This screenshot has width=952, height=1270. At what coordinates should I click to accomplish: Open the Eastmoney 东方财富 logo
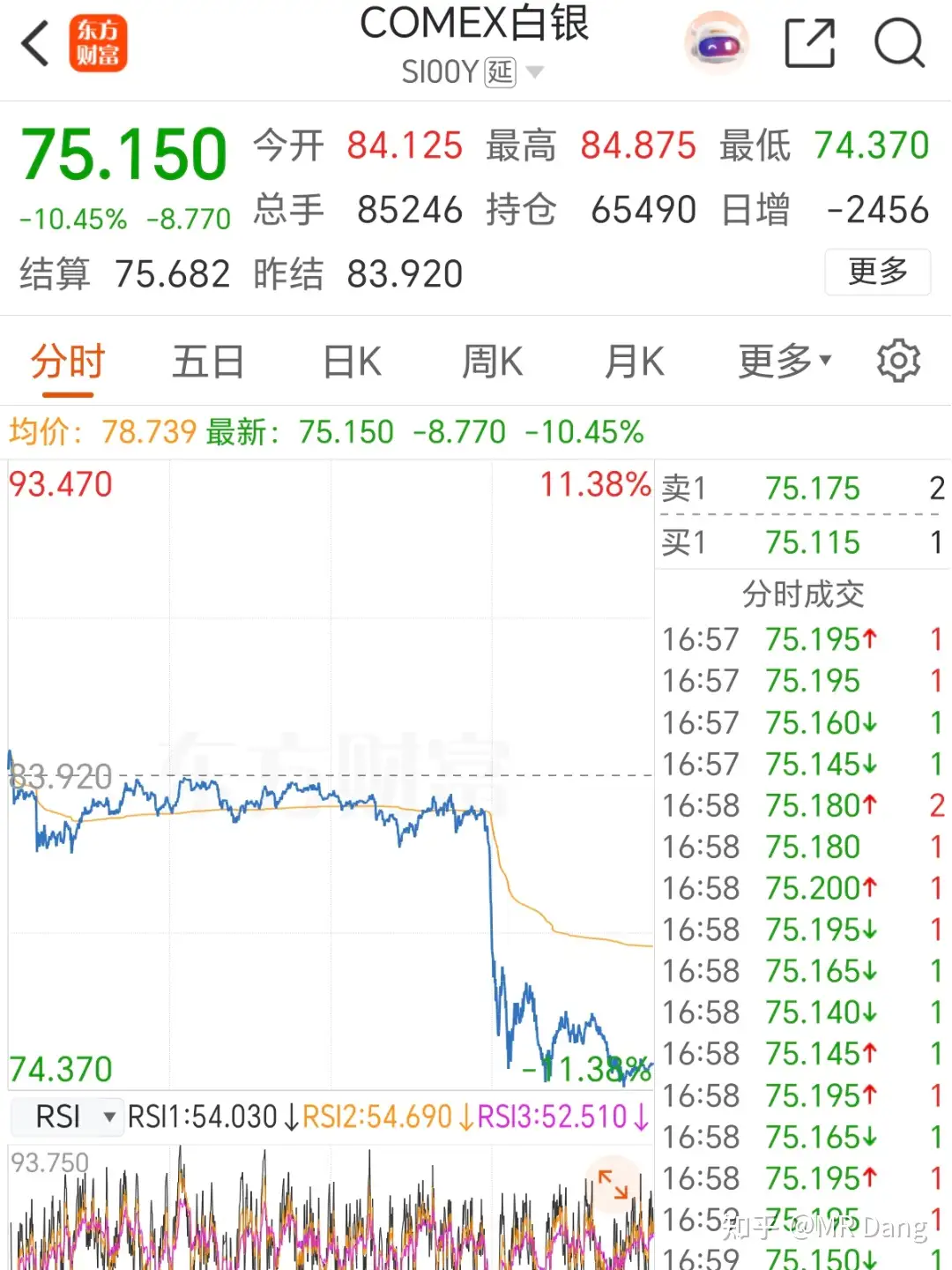point(99,42)
